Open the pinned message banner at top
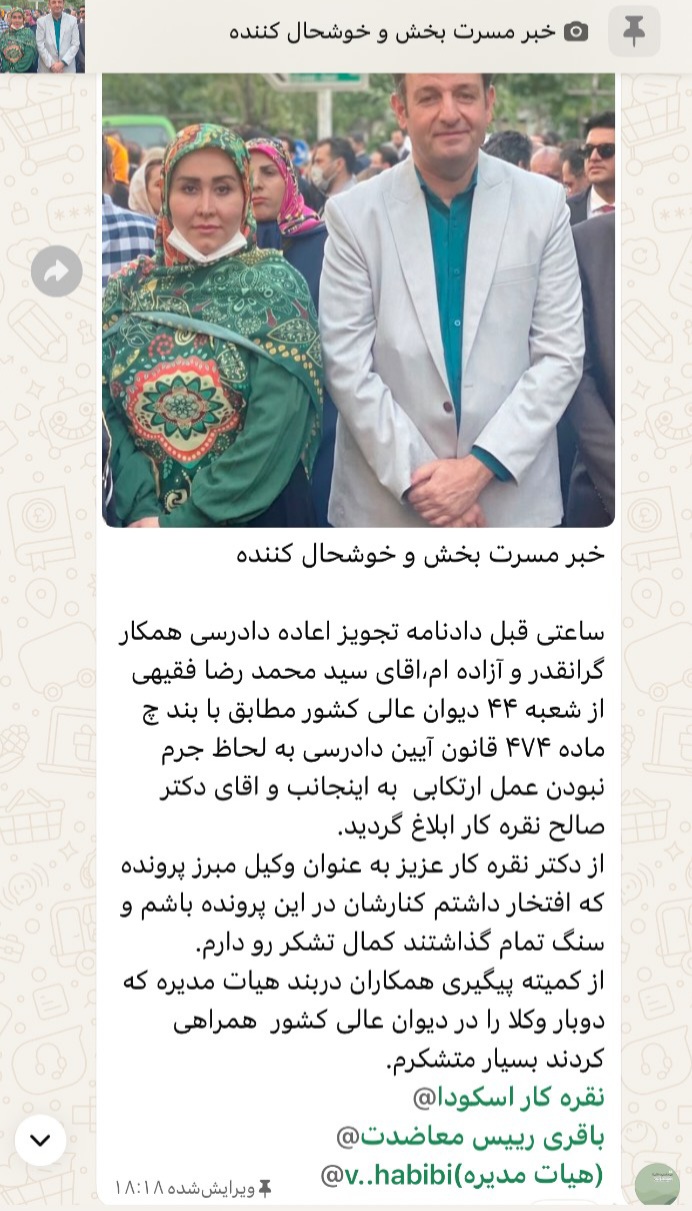Viewport: 692px width, 1211px height. [346, 36]
